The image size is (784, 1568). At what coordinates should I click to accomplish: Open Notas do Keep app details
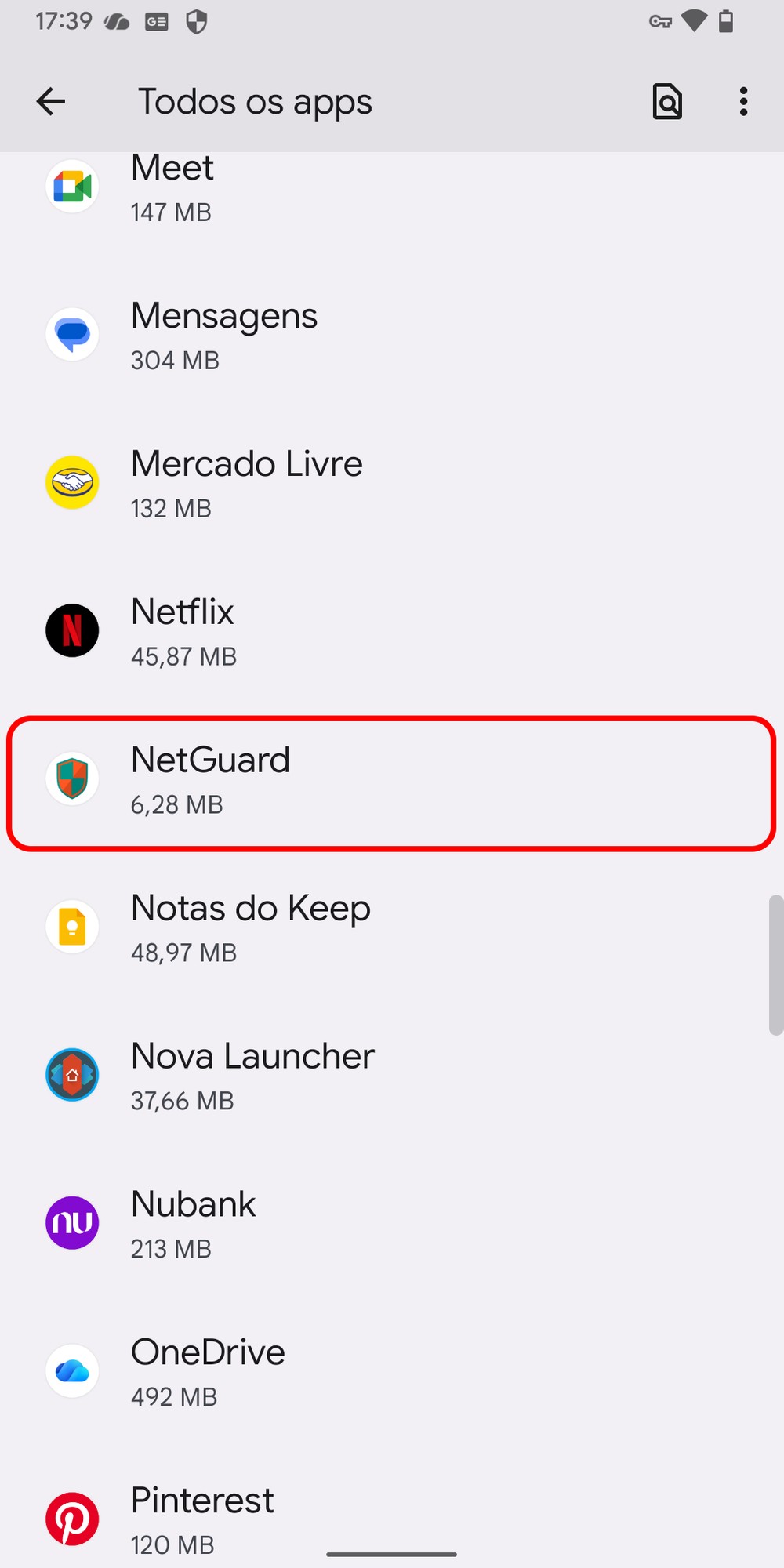(x=314, y=928)
